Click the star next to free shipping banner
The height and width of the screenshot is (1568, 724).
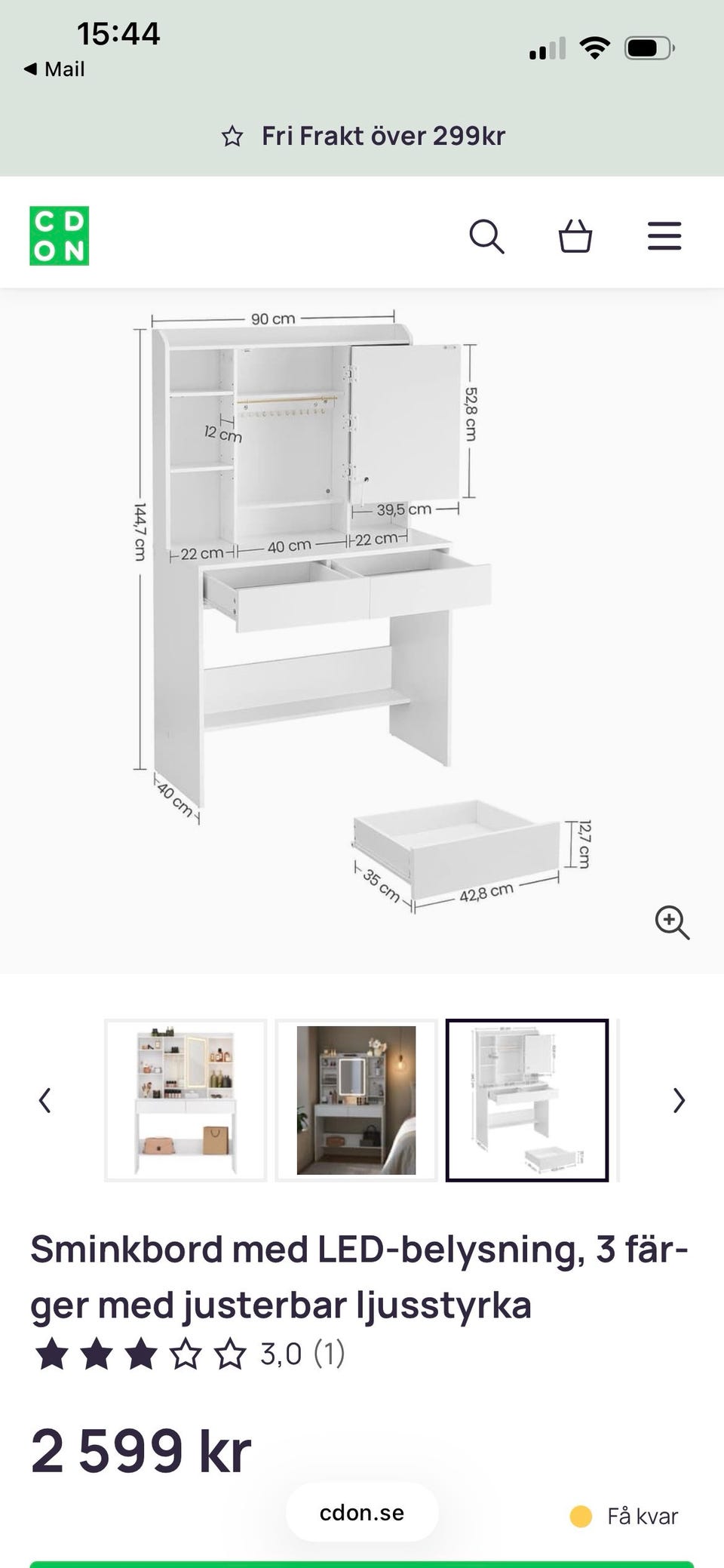pyautogui.click(x=234, y=136)
